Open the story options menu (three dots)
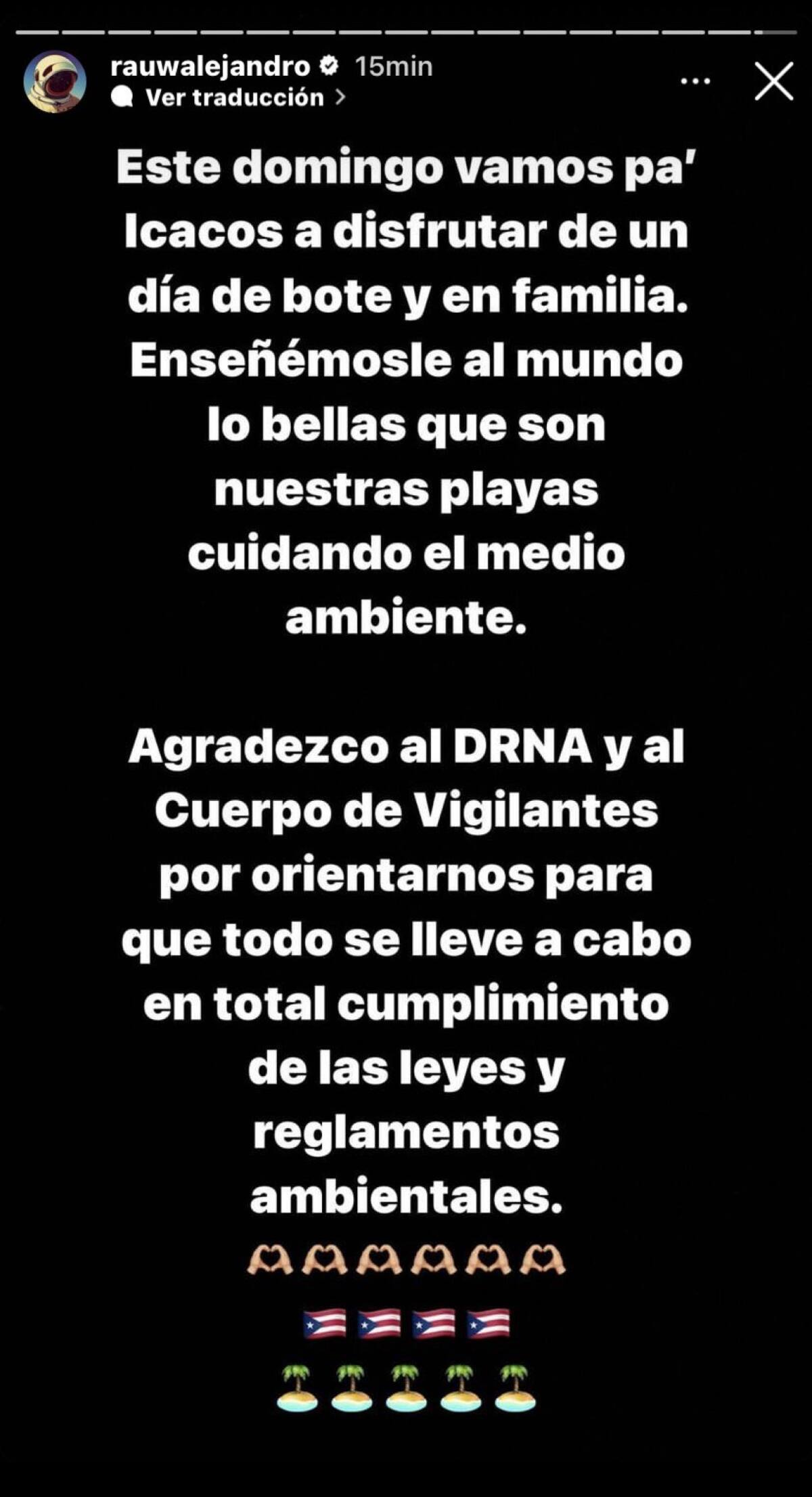 [x=696, y=81]
